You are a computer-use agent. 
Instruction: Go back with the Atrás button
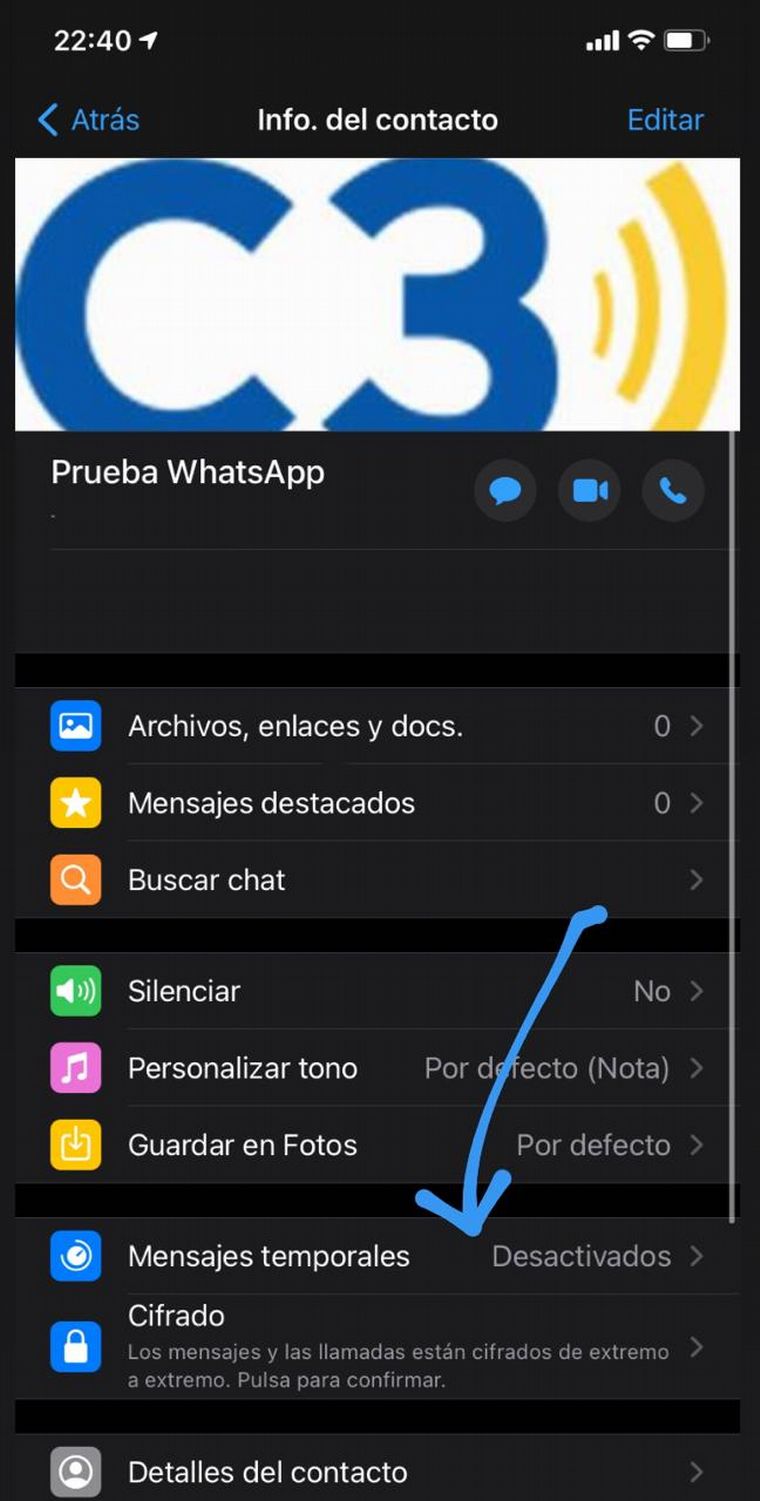pyautogui.click(x=88, y=120)
